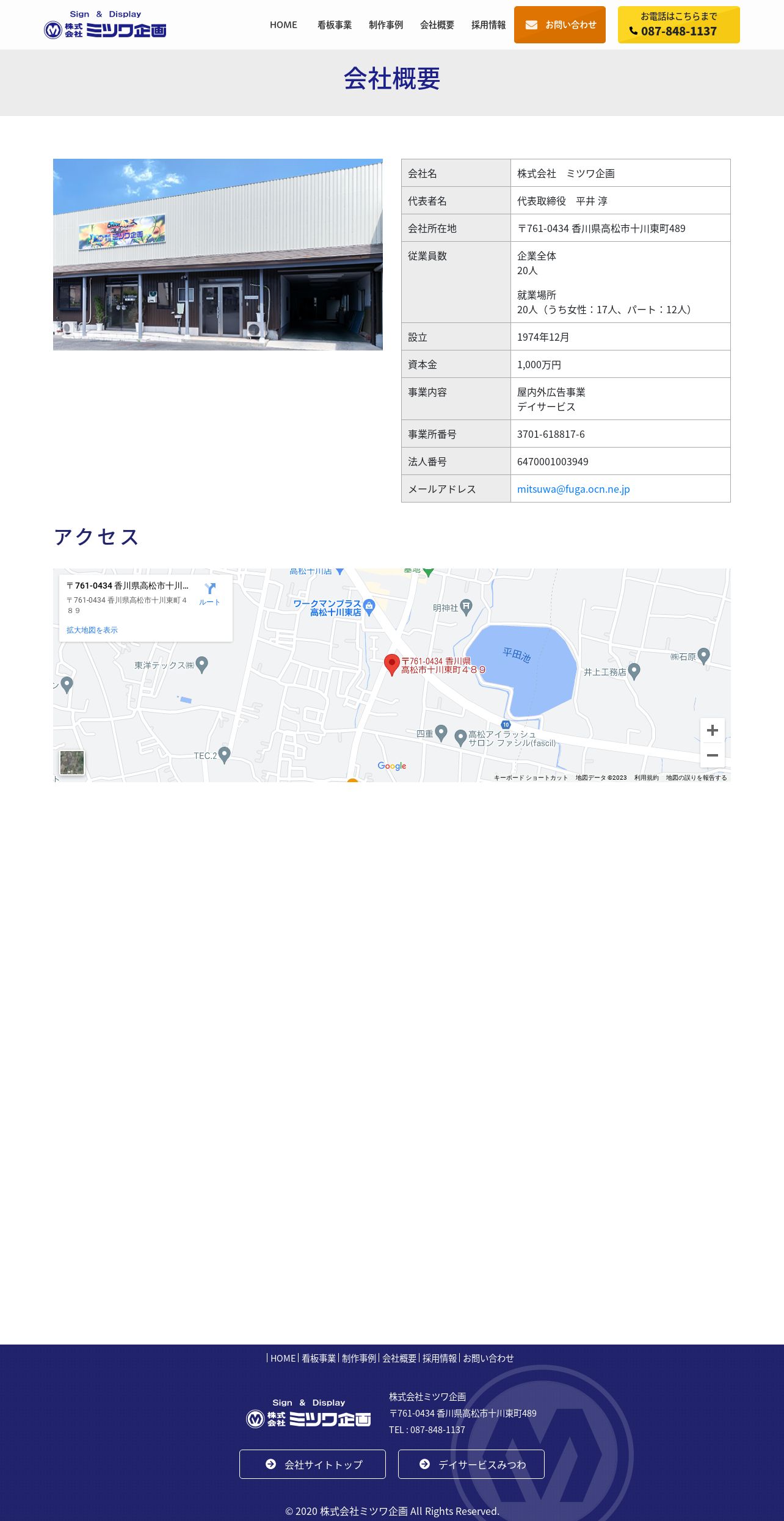
Task: Zoom in on the map with plus
Action: [712, 730]
